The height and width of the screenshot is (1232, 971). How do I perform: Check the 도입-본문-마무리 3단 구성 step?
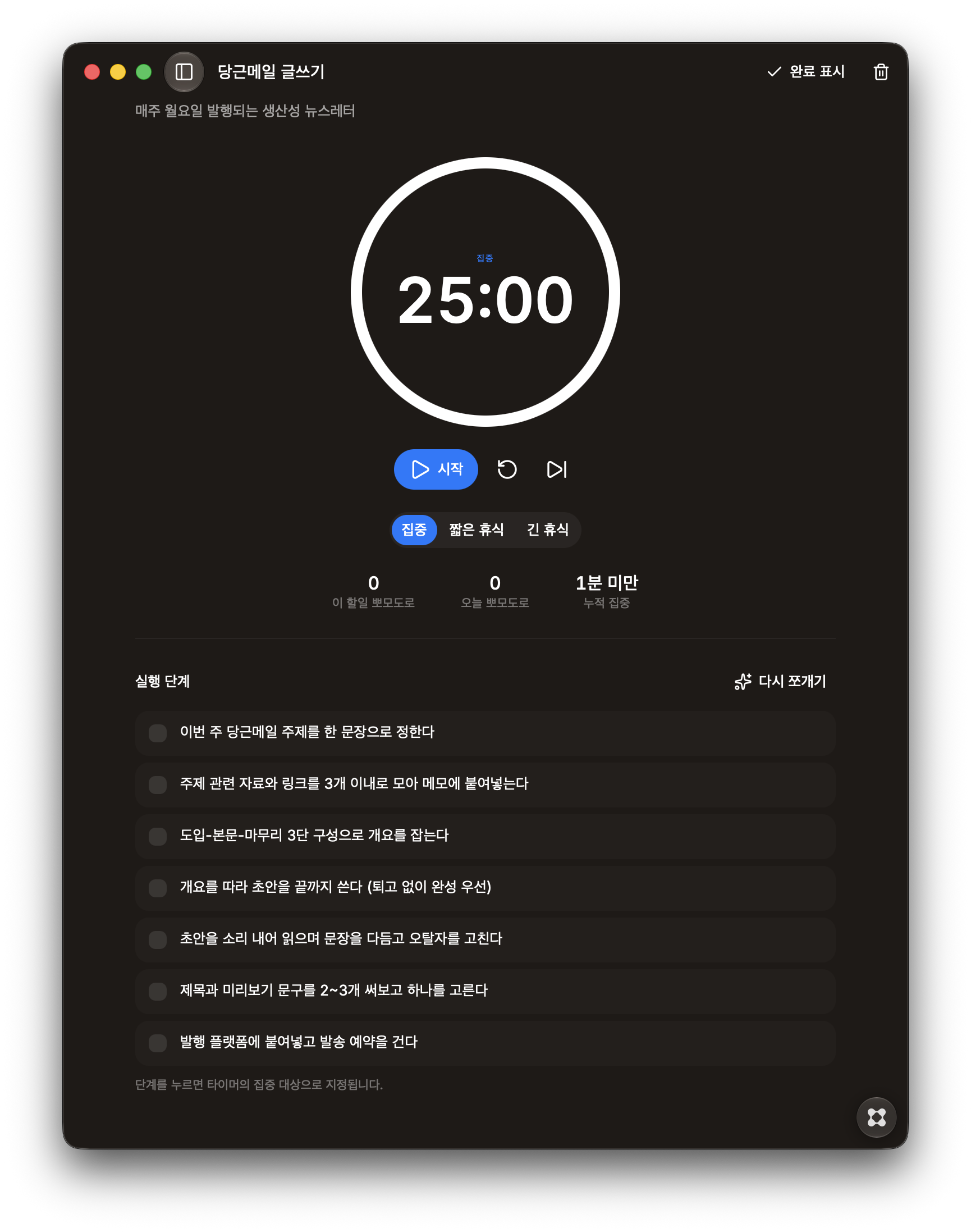pos(158,836)
